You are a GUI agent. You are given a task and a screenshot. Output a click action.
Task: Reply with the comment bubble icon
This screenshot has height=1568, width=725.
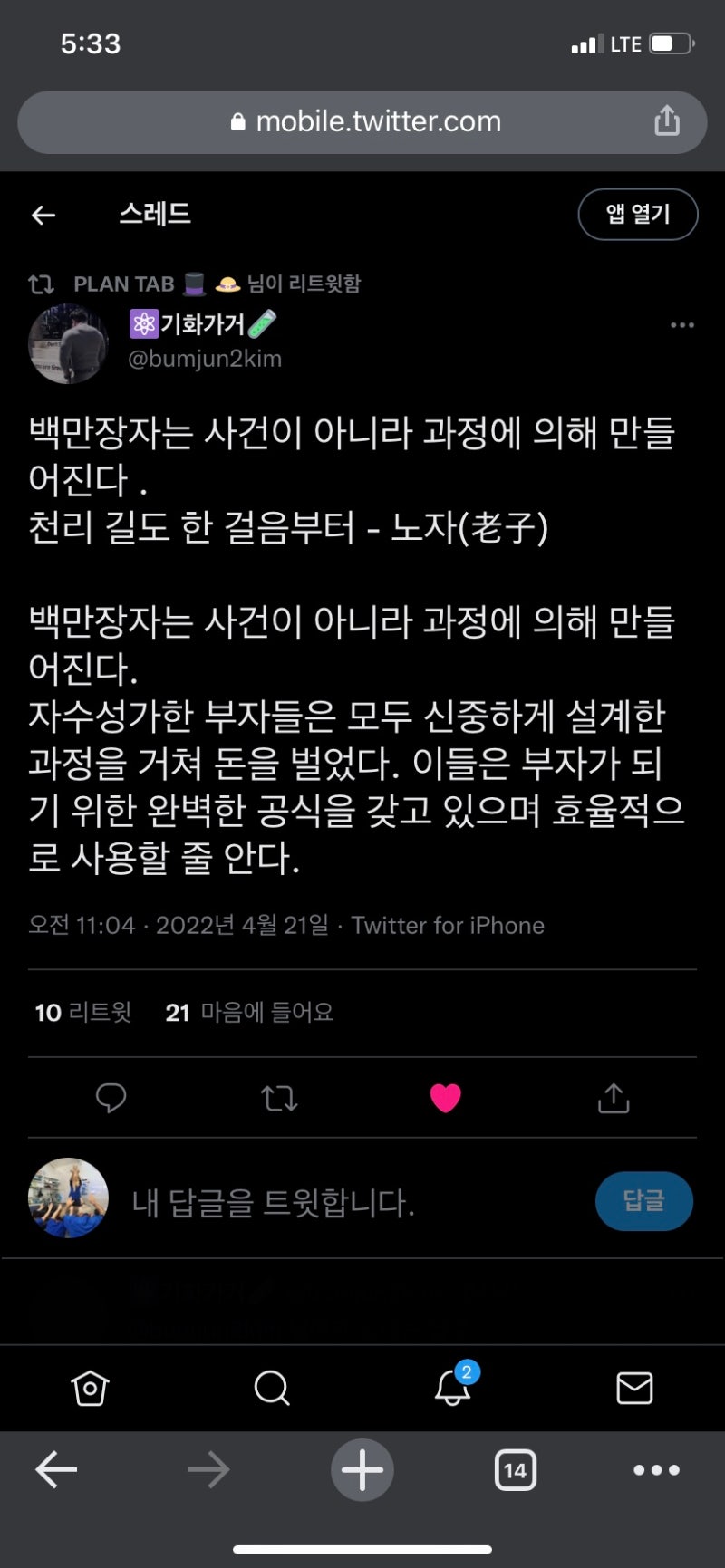point(111,1098)
